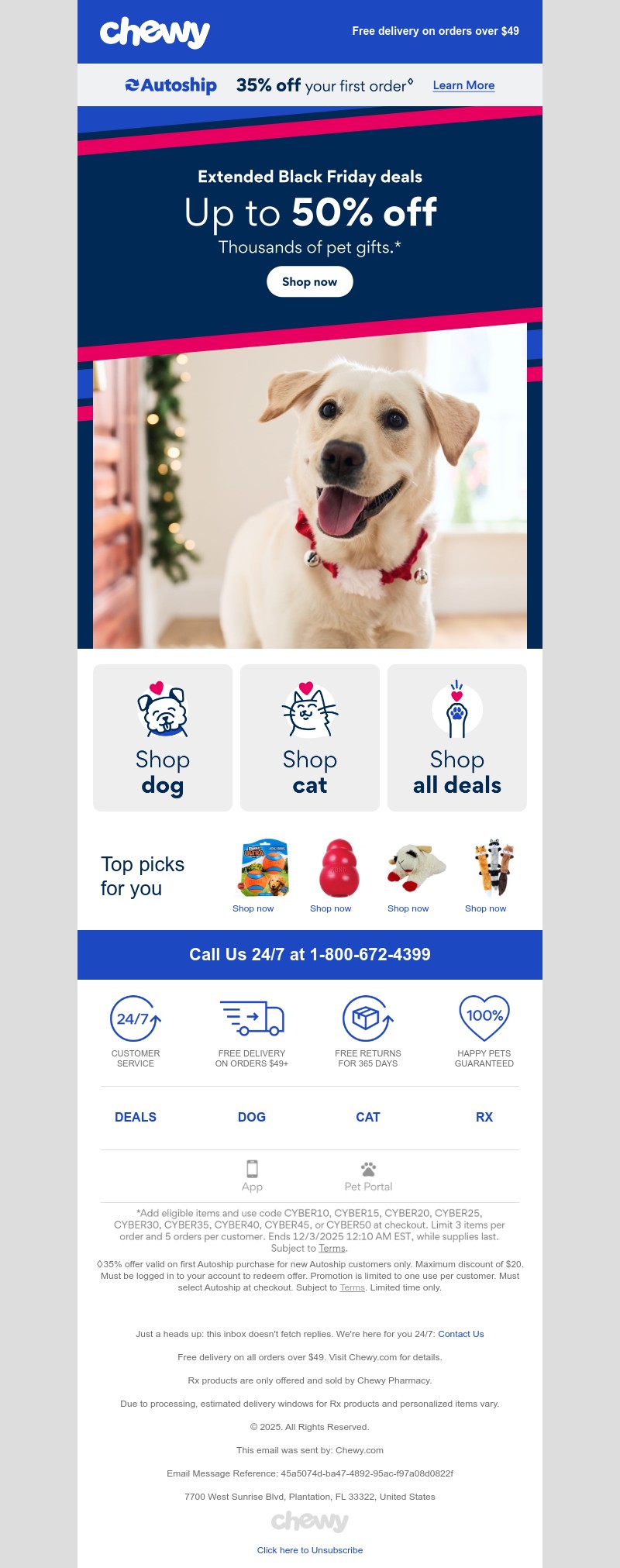Open the Chewy logo in the header

pos(155,32)
